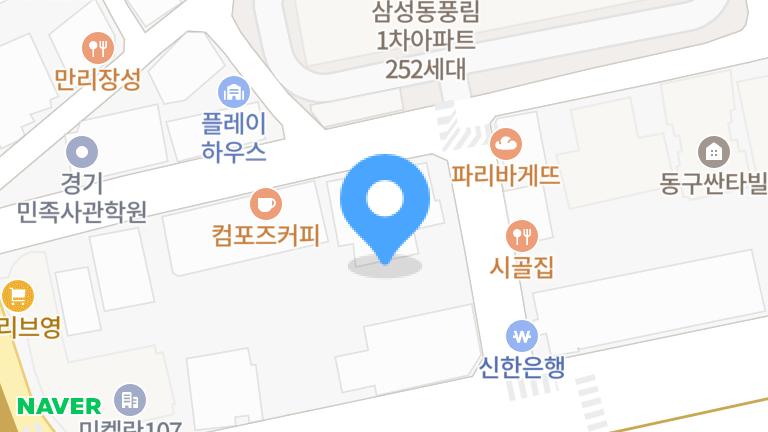This screenshot has height=432, width=768.
Task: Open the 시골집 restaurant marker
Action: click(523, 236)
